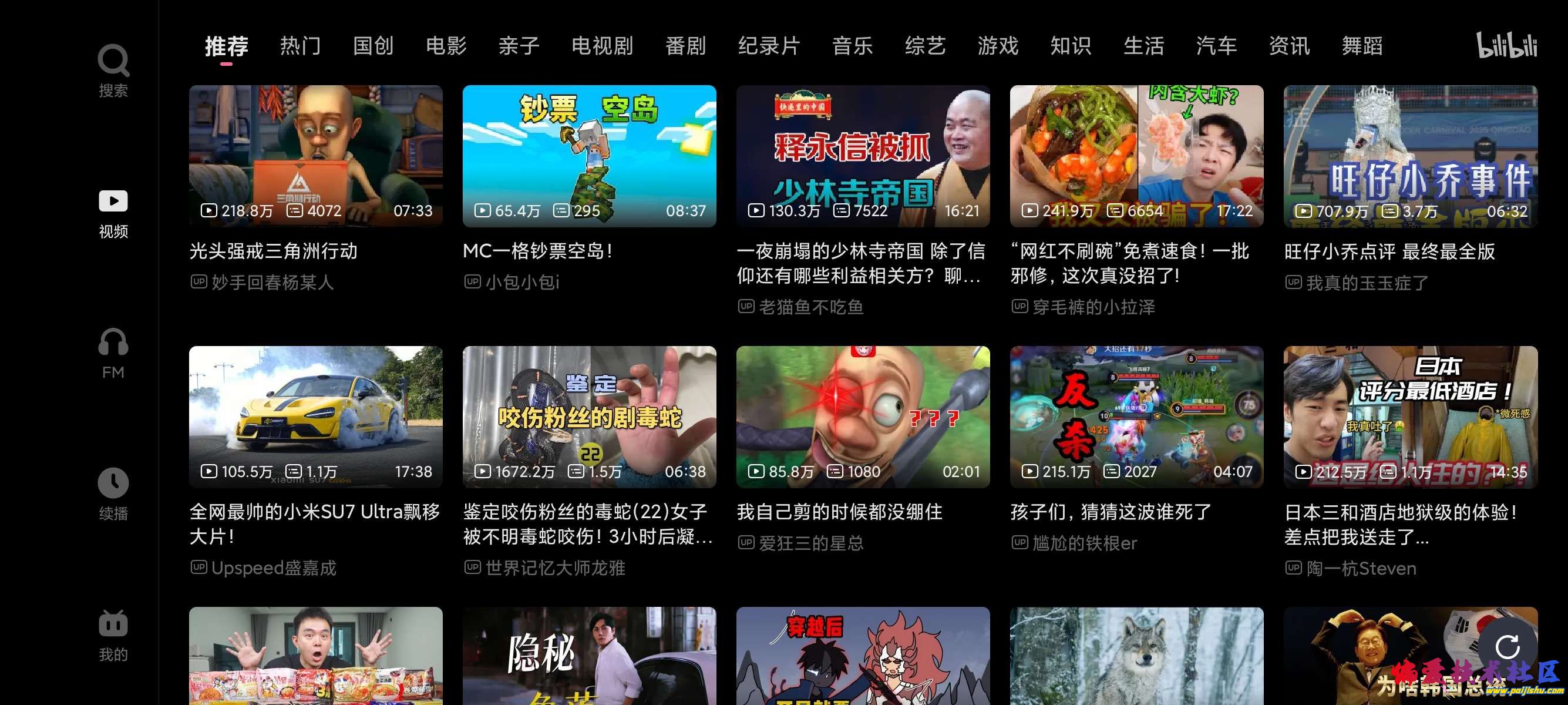Open the 搜索 search in the sidebar
The width and height of the screenshot is (1568, 705).
(113, 70)
